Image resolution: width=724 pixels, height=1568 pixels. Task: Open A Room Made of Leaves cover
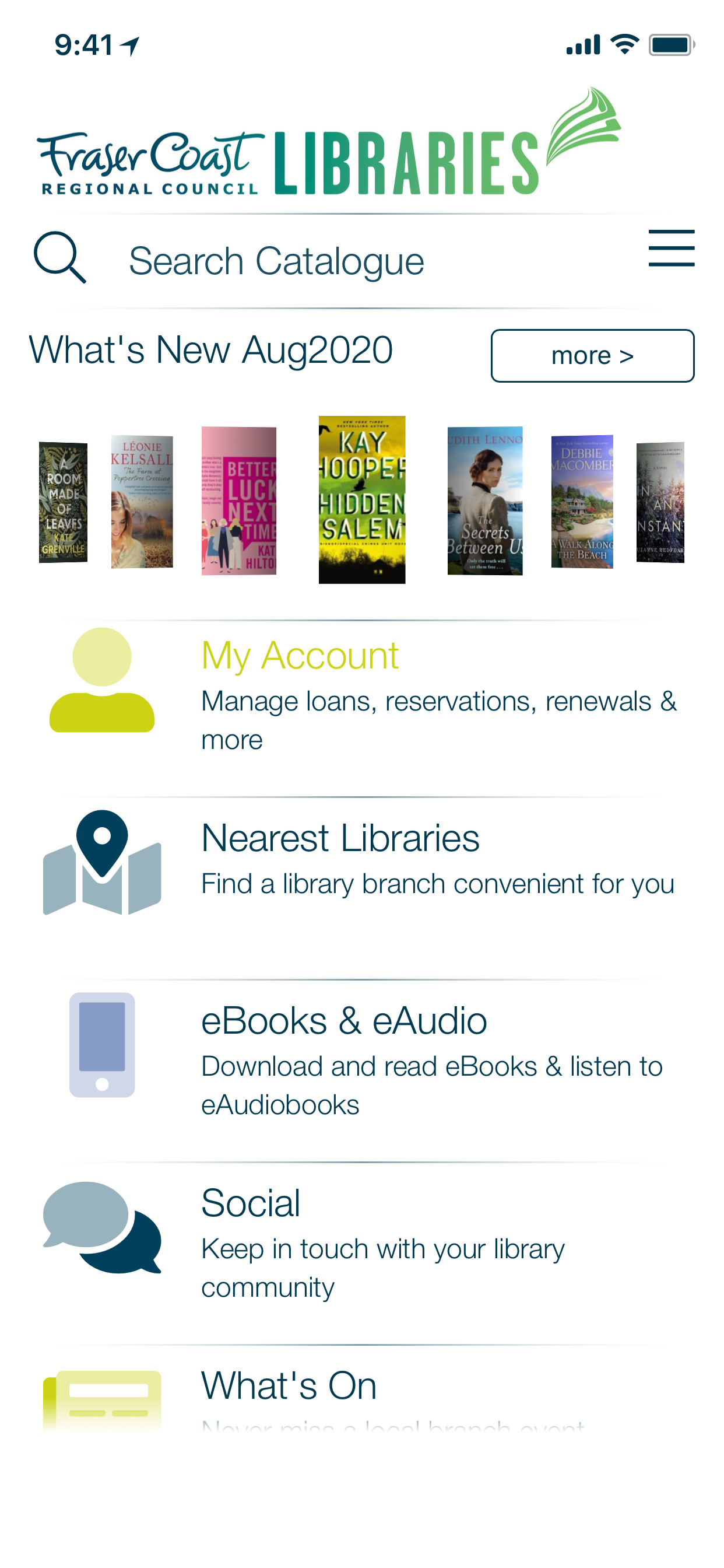pos(64,502)
